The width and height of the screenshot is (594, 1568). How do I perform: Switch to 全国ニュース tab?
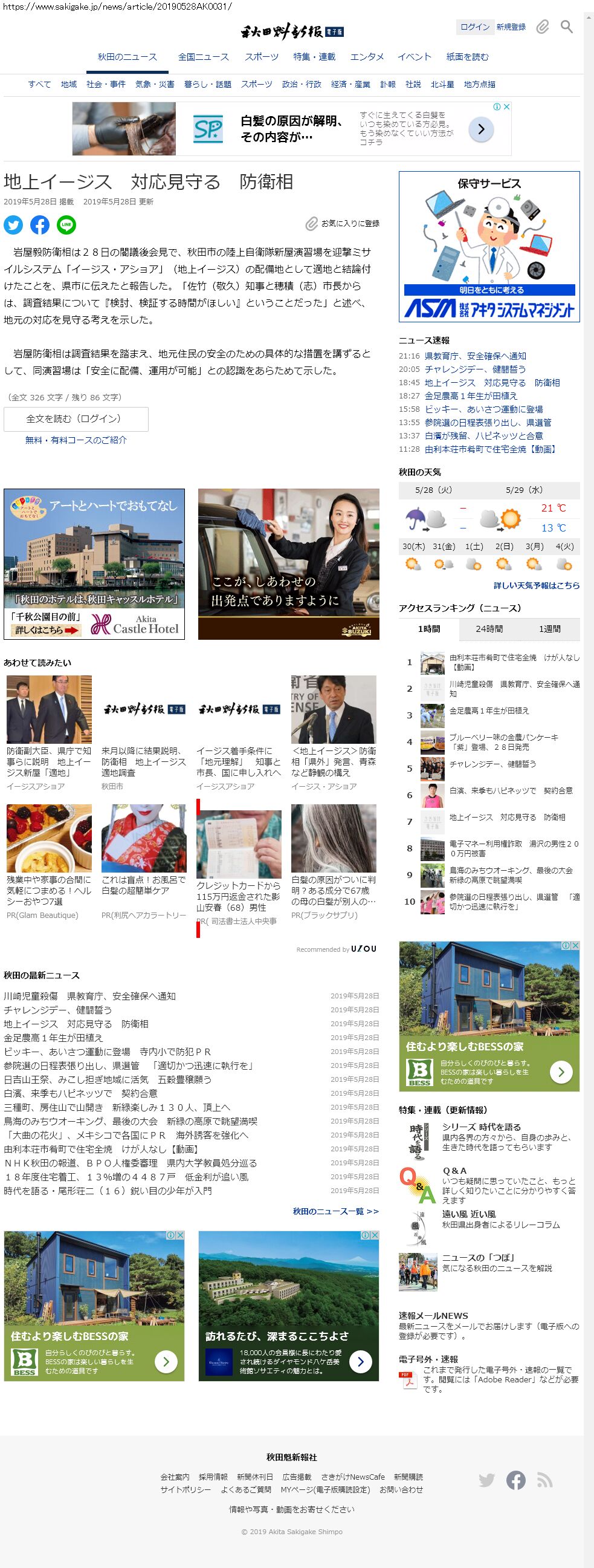[x=203, y=57]
